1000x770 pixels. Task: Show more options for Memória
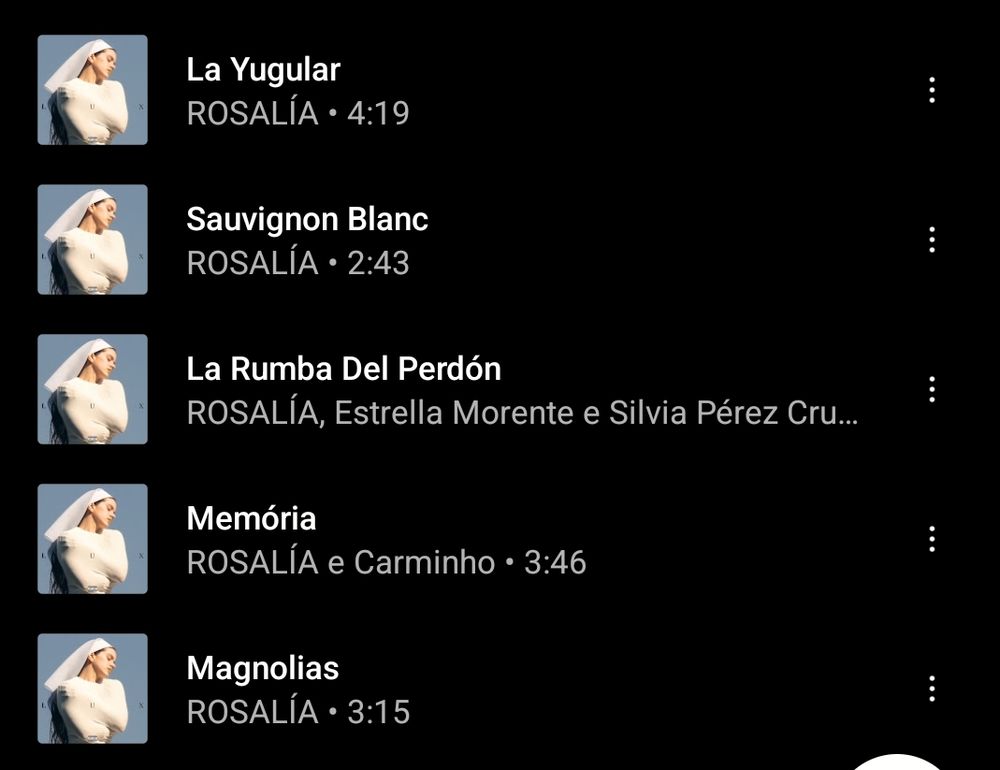point(932,539)
